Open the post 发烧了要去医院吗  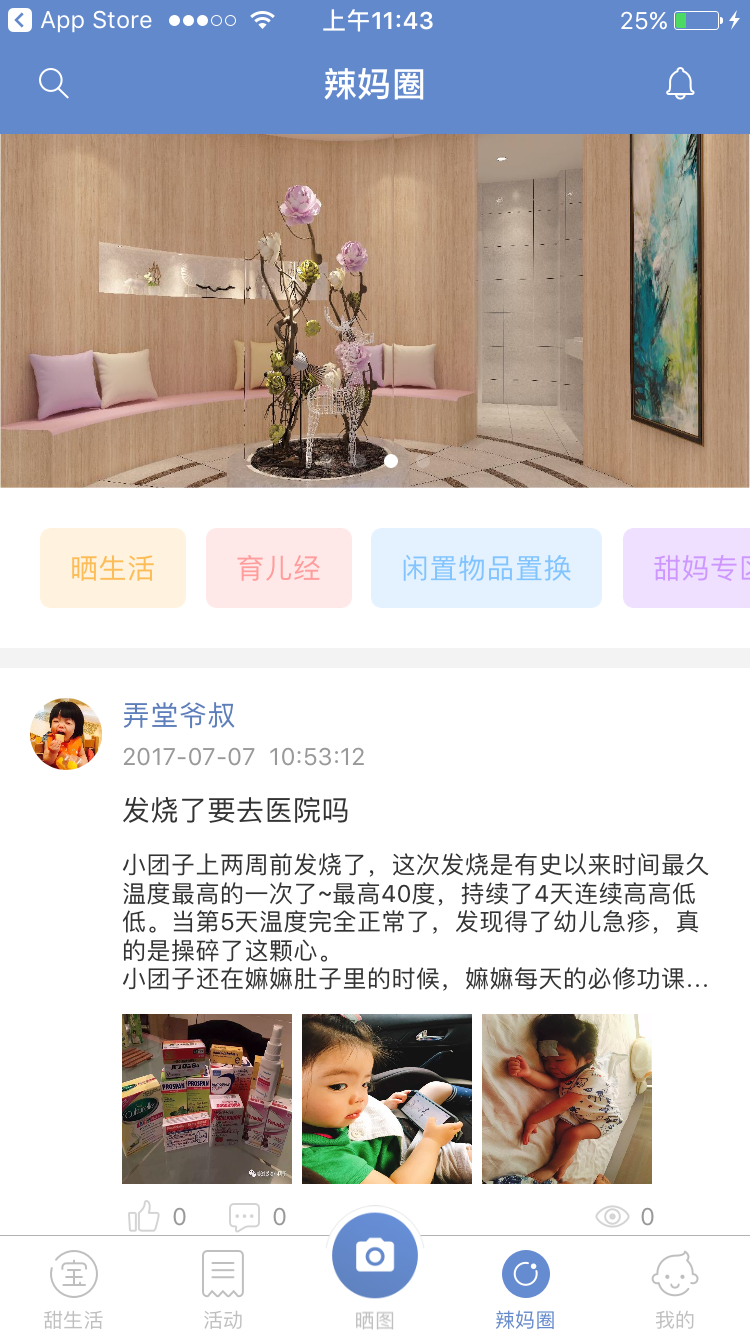235,810
